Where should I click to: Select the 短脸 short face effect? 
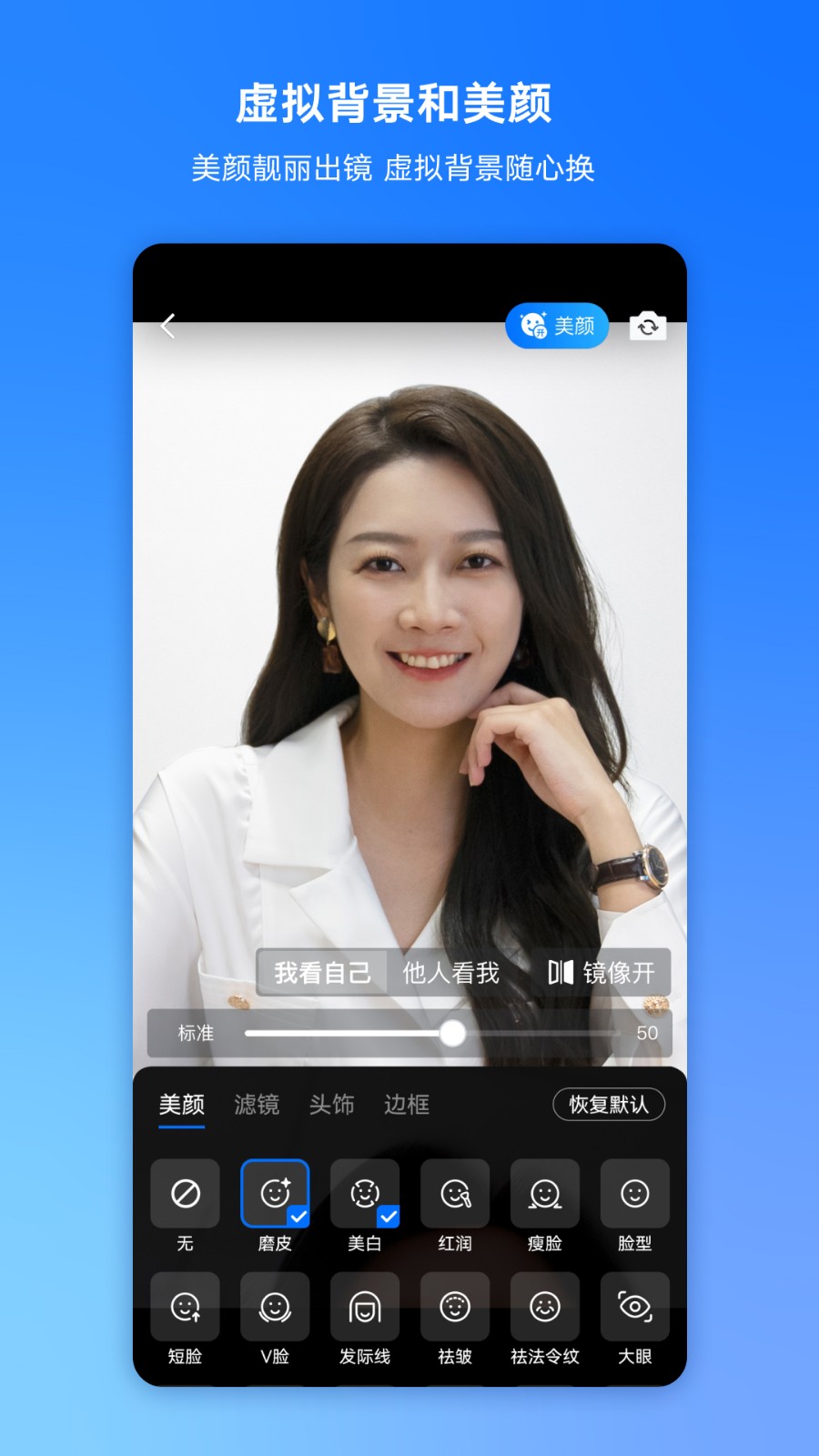[185, 1308]
